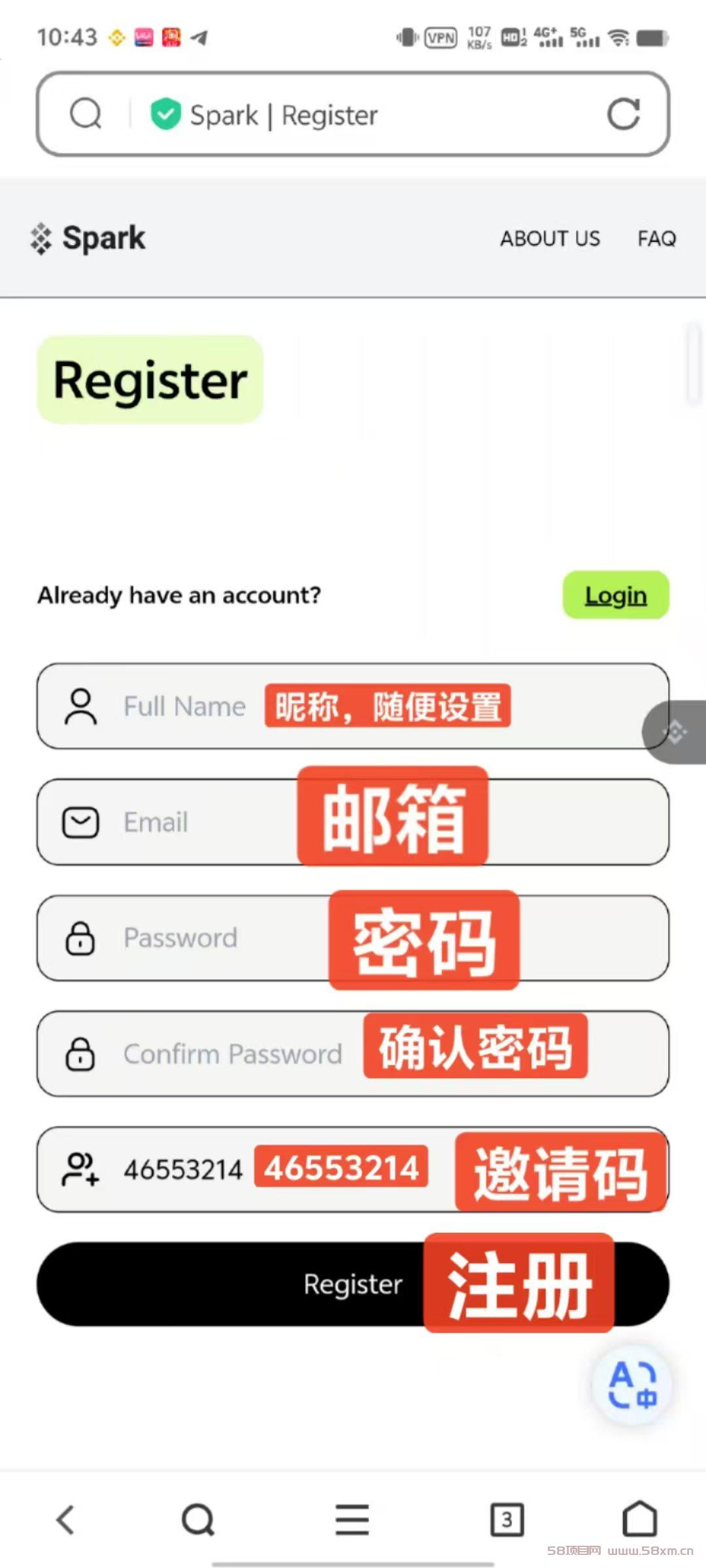Open the browser menu with three lines
This screenshot has height=1568, width=706.
(x=352, y=1520)
